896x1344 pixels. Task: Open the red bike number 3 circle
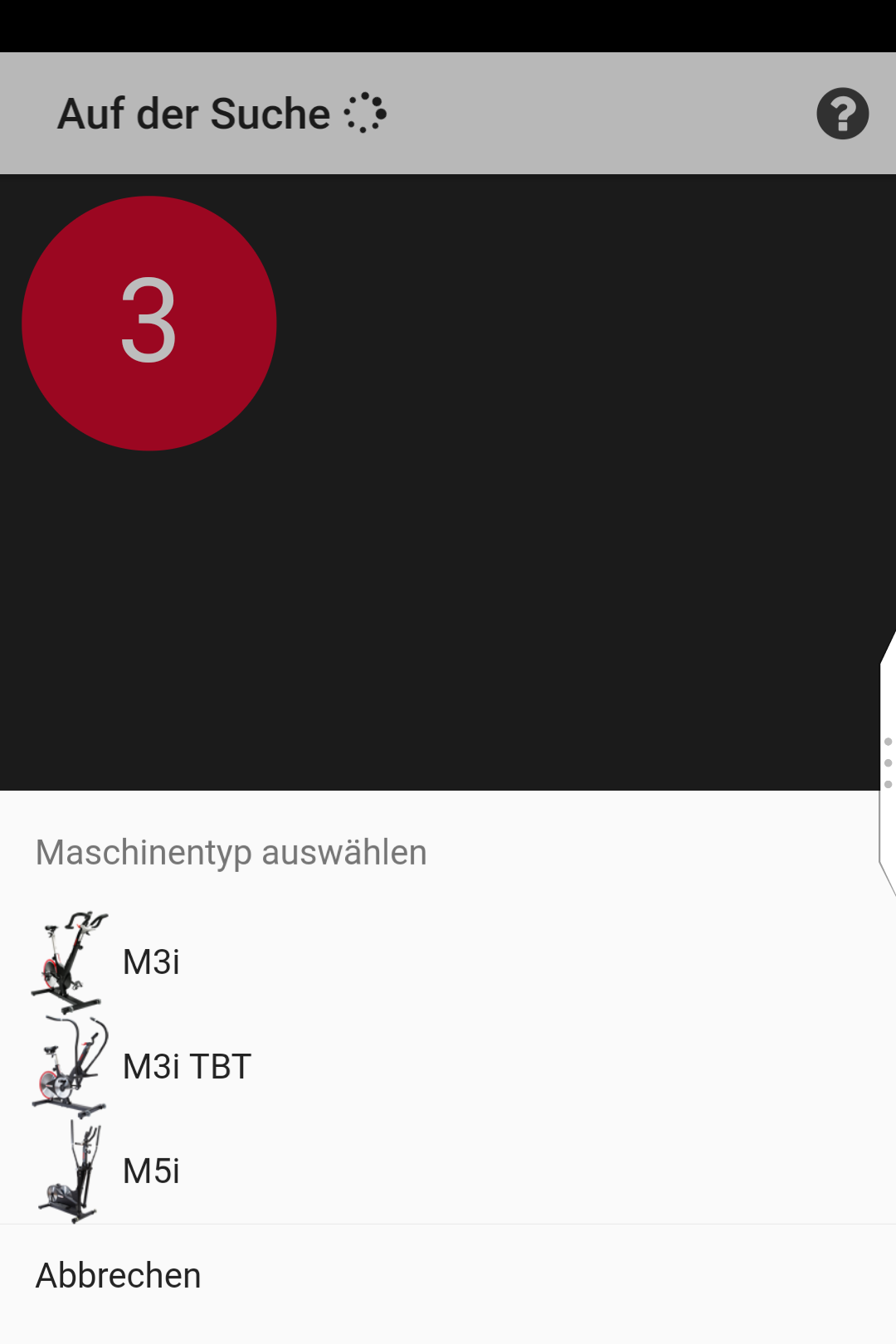pos(149,324)
